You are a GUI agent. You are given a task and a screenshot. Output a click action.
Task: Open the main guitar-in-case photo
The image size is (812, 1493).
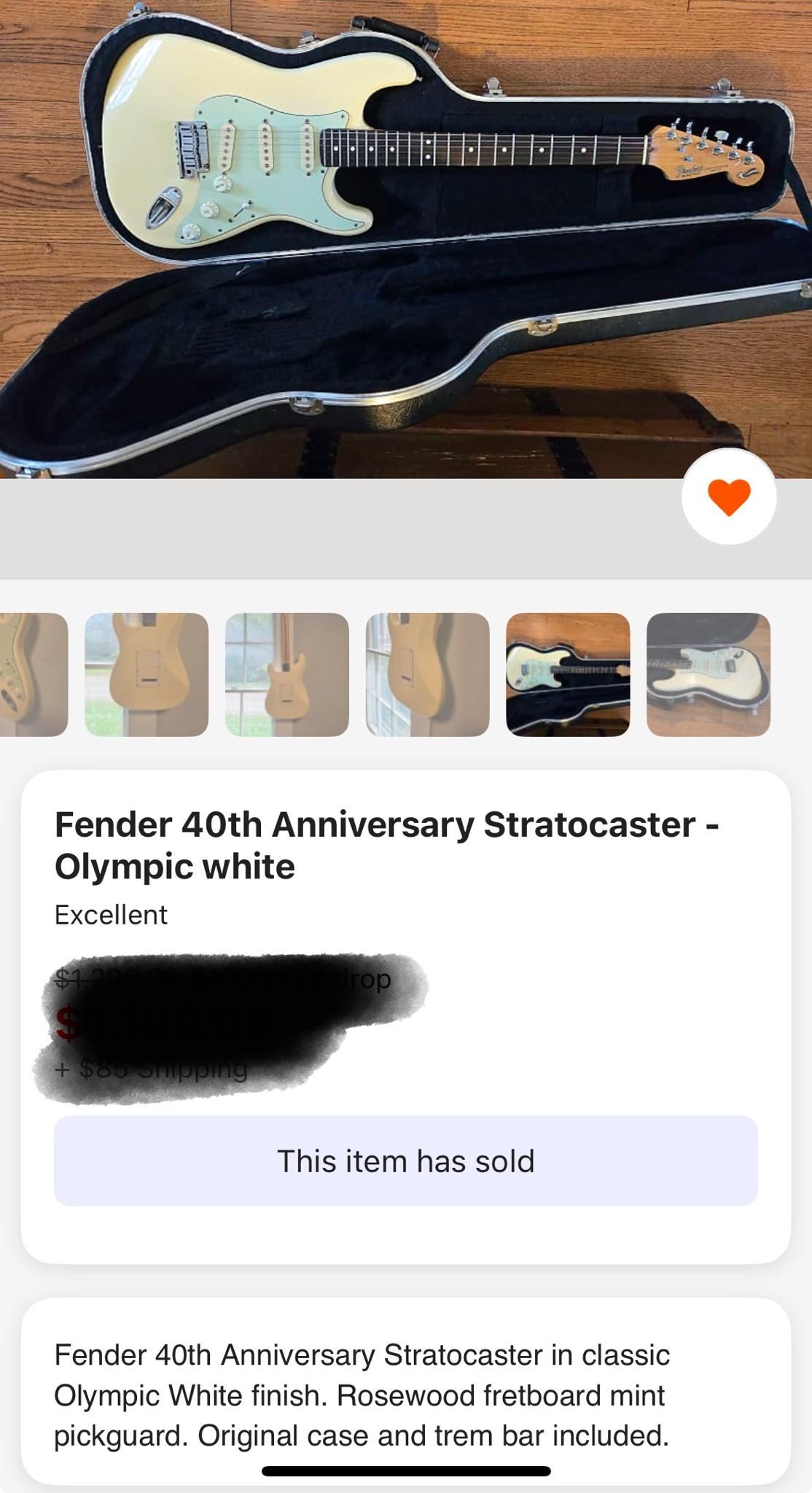406,239
